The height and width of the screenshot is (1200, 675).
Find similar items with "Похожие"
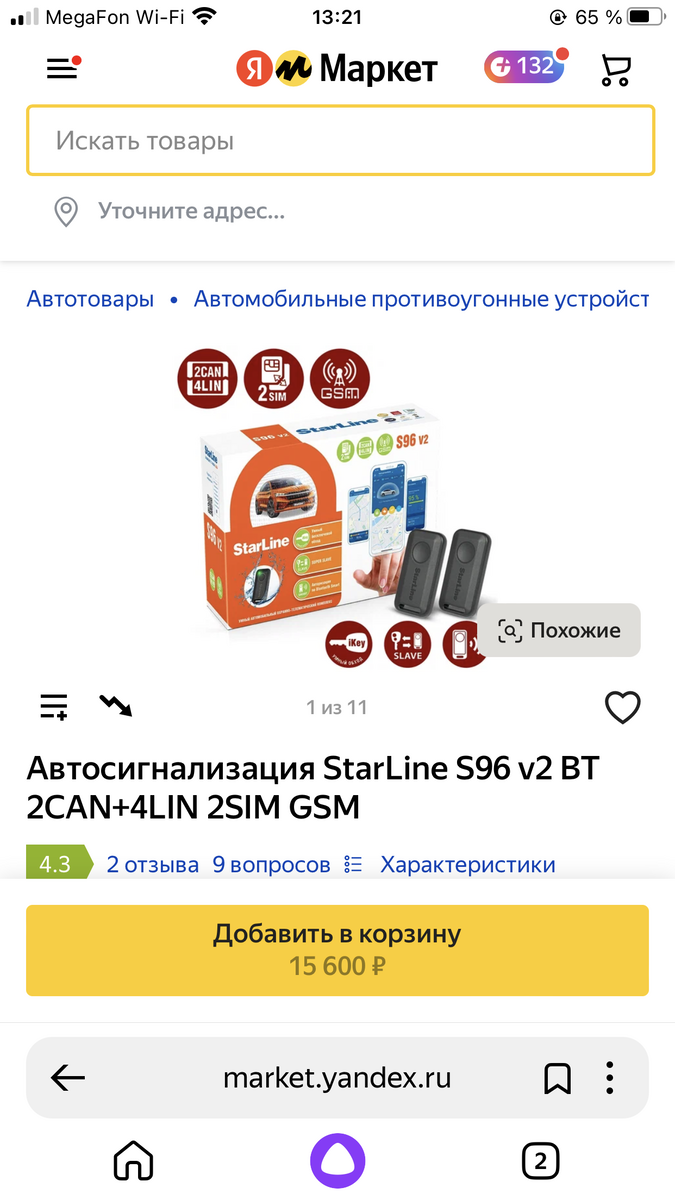(560, 630)
